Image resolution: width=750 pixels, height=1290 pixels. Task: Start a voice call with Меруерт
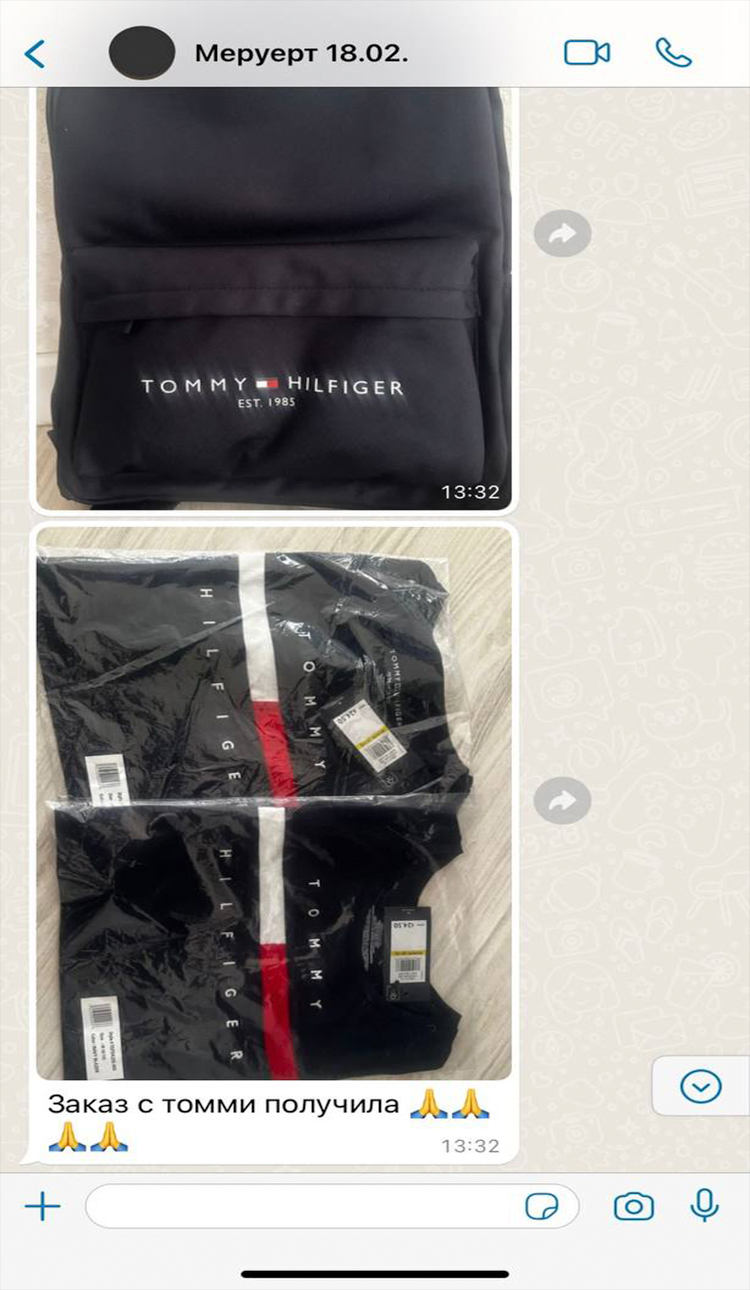click(x=674, y=53)
